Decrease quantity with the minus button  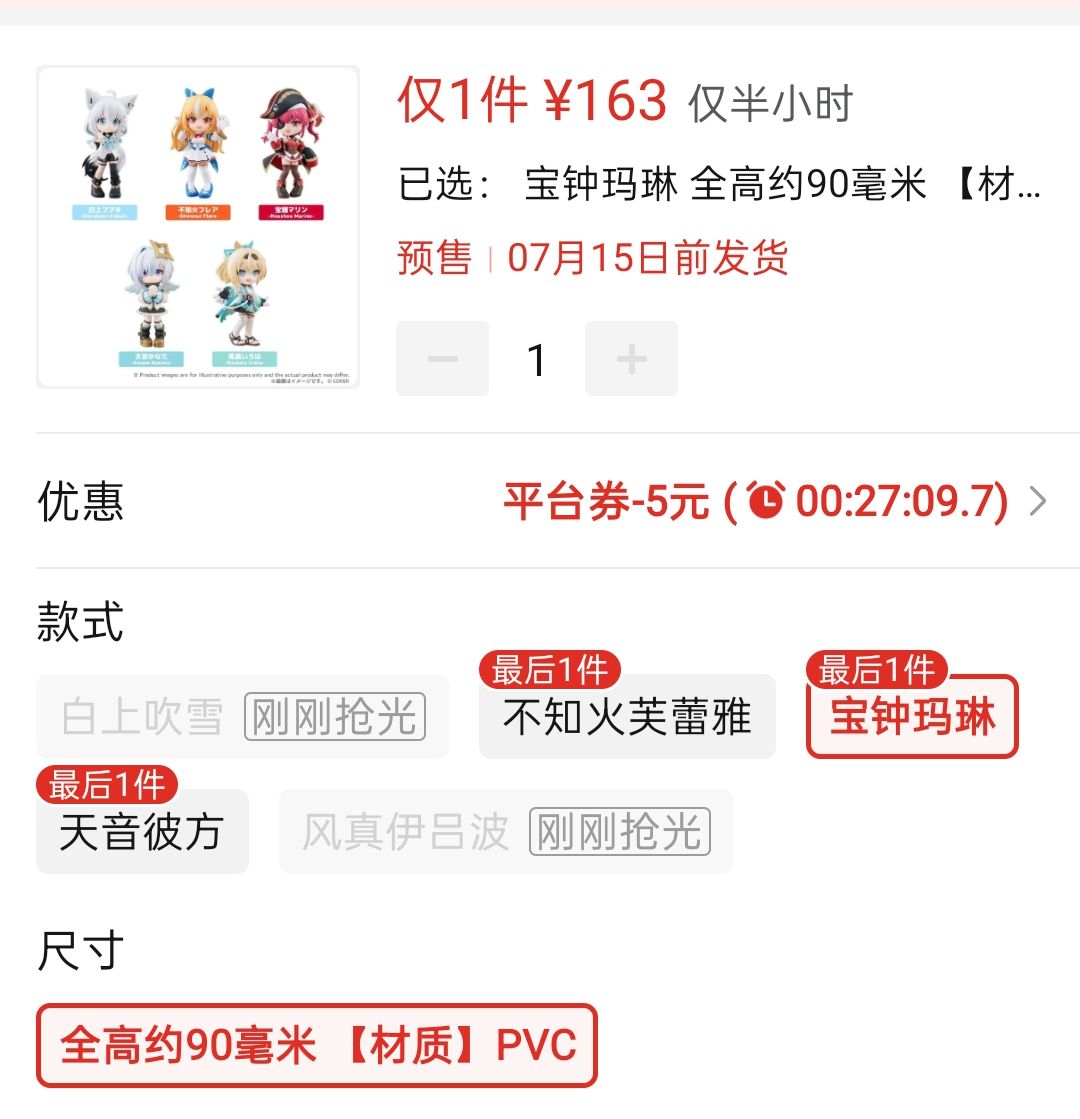(443, 358)
